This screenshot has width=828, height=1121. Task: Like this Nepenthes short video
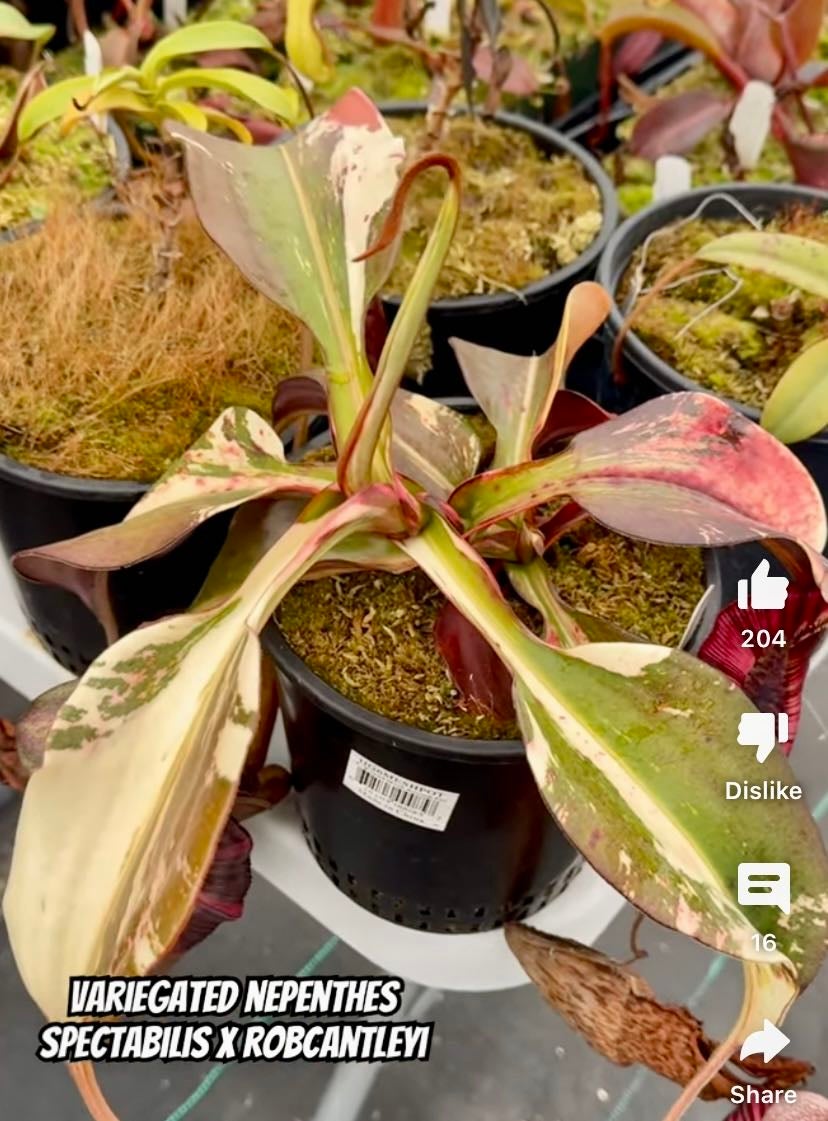pyautogui.click(x=763, y=589)
